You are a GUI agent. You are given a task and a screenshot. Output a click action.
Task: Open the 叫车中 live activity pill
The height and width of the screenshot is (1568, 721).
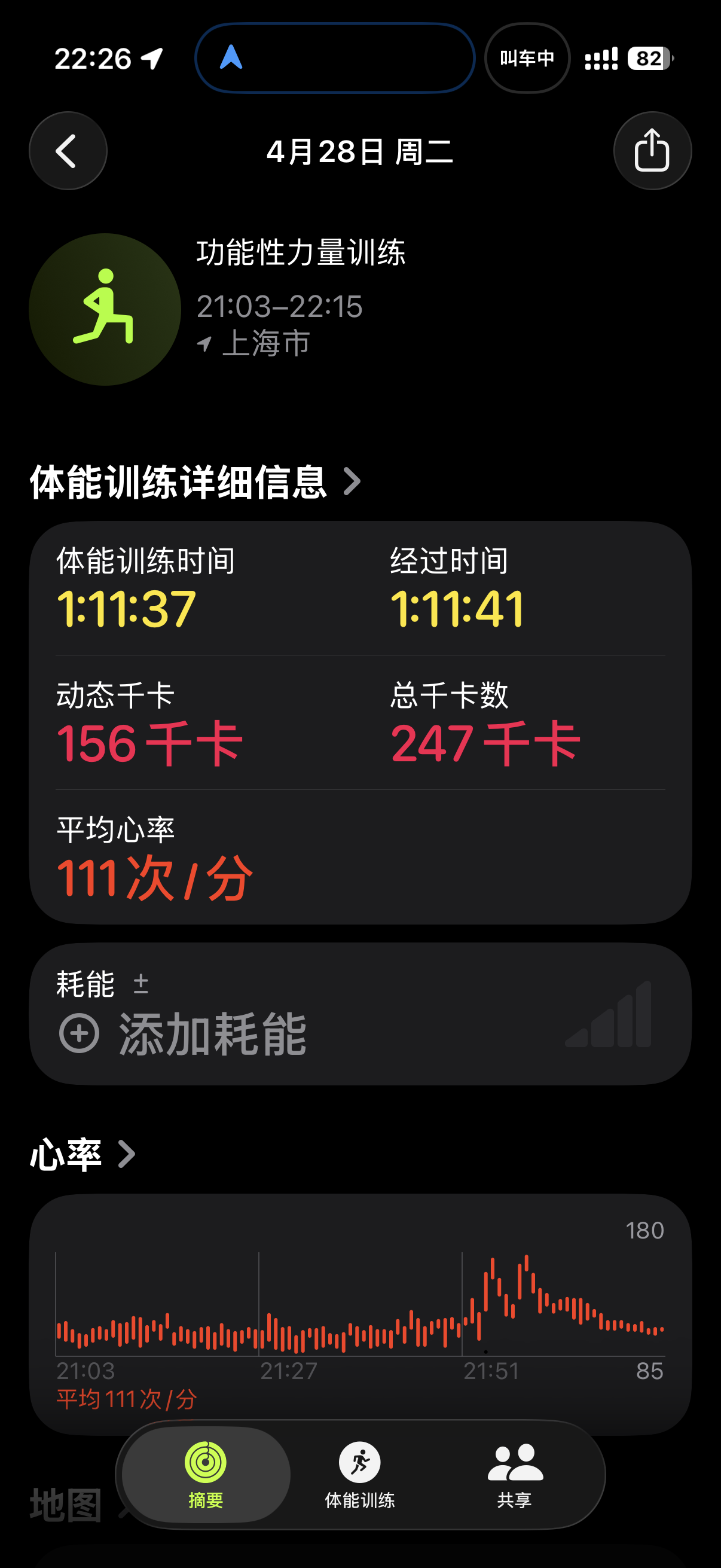pos(527,59)
